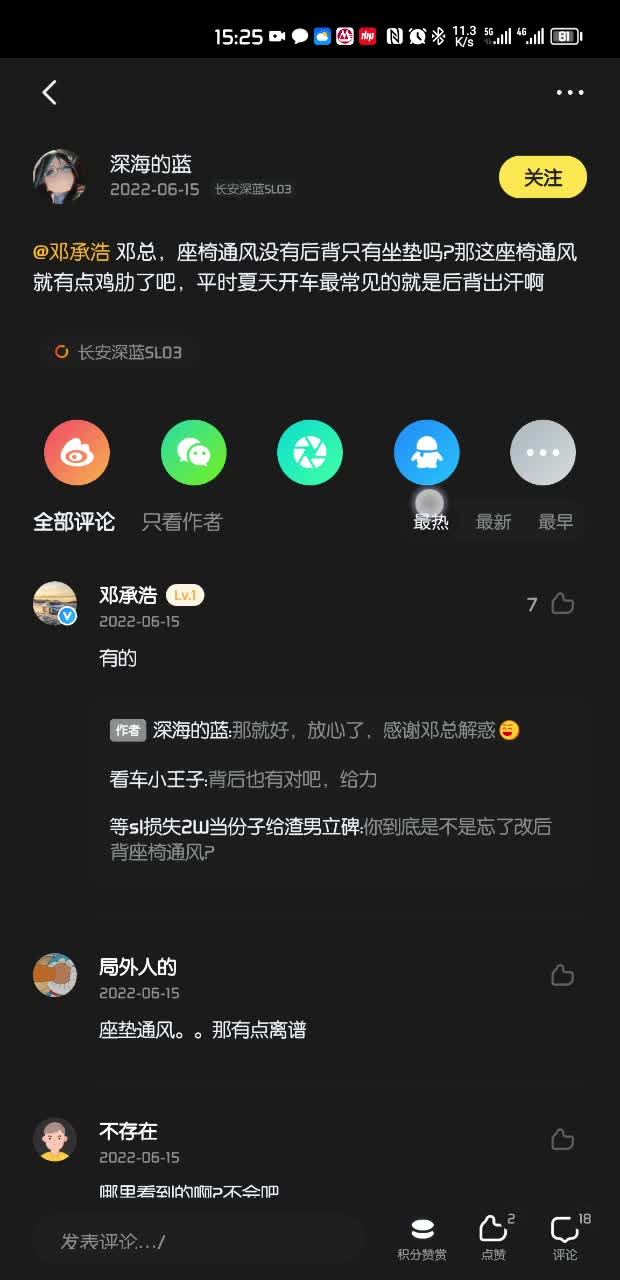Like 不存在's comment
The width and height of the screenshot is (620, 1280).
(x=562, y=1139)
